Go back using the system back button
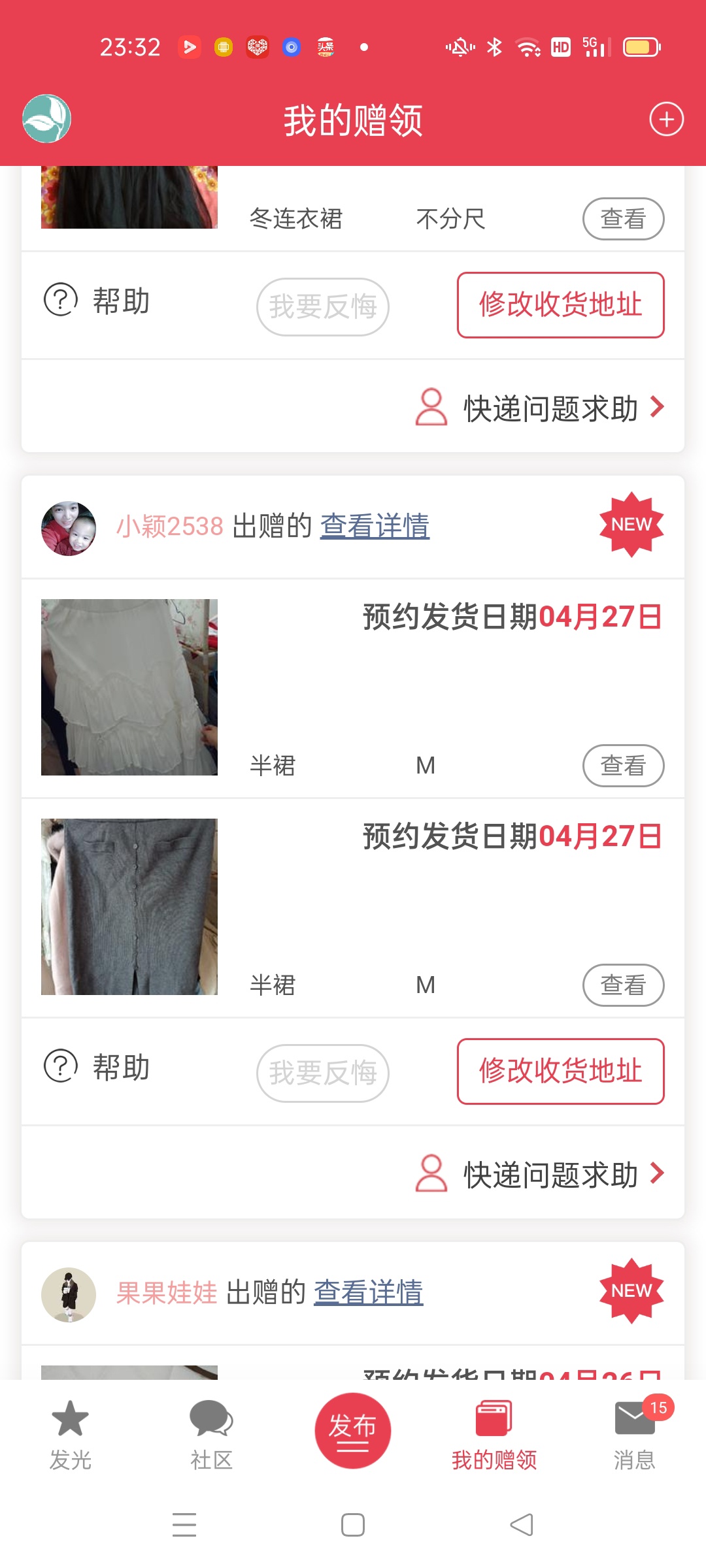The image size is (706, 1568). coord(521,1525)
